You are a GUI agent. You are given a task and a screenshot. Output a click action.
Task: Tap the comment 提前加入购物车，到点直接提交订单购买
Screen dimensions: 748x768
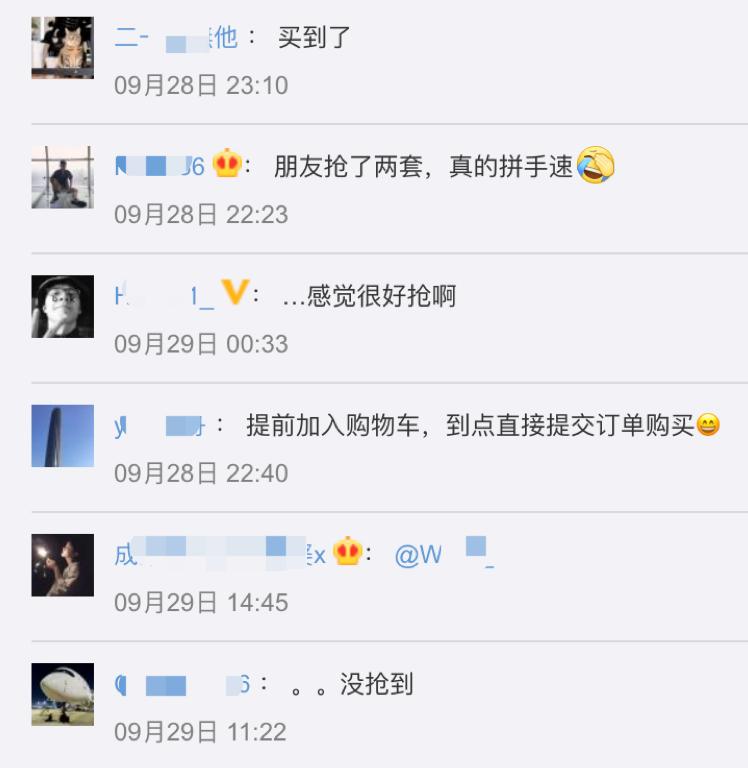click(470, 426)
